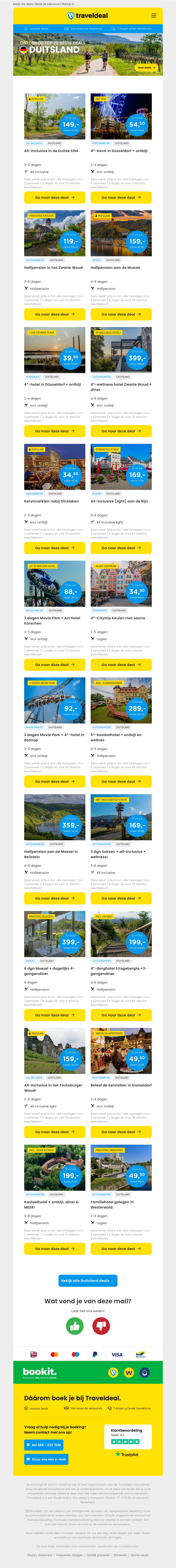This screenshot has height=1568, width=176.
Task: Go to the Kerstmarkten nabij Dinslaken deal
Action: [55, 548]
